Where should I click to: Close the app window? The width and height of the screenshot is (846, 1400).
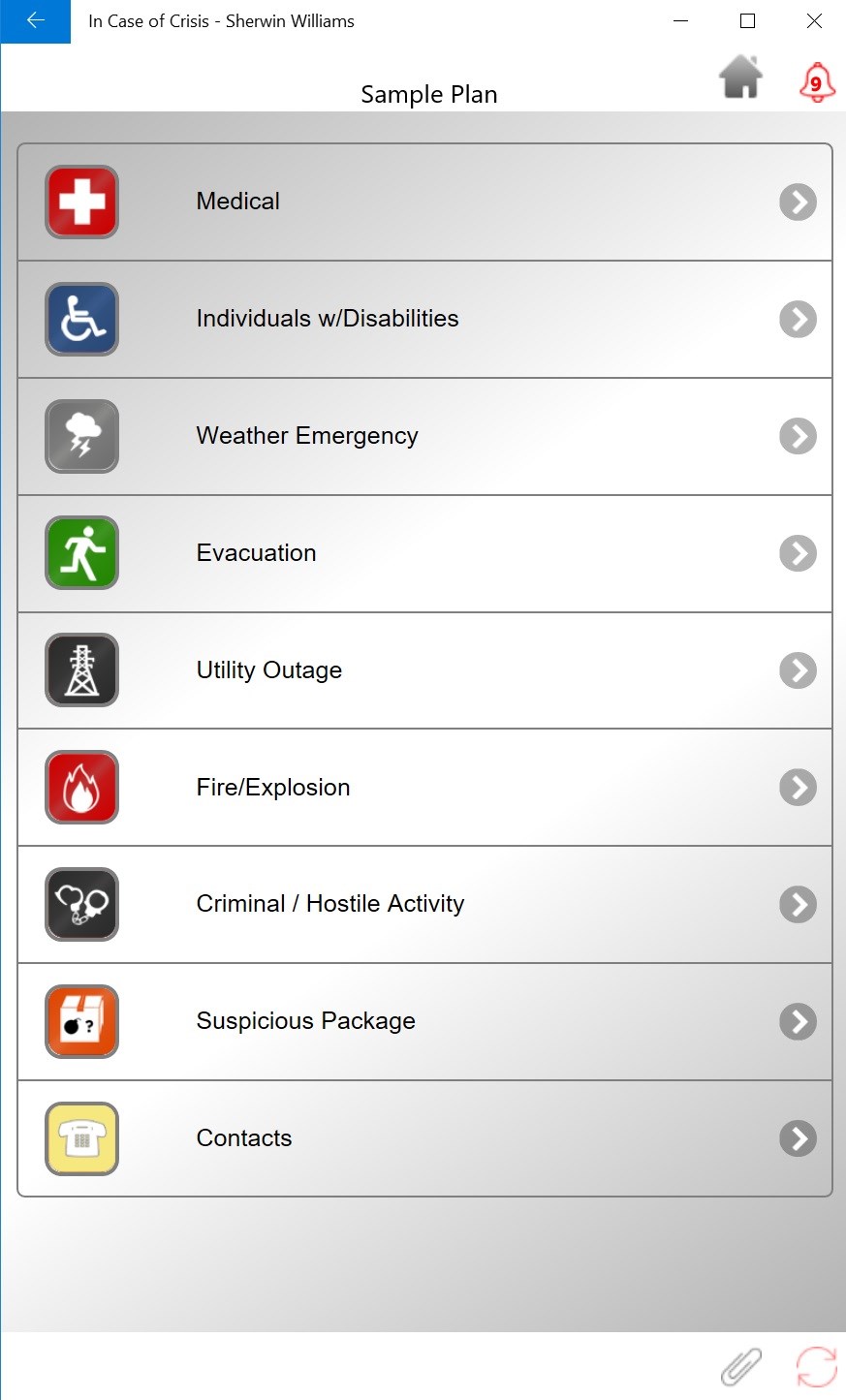tap(814, 21)
